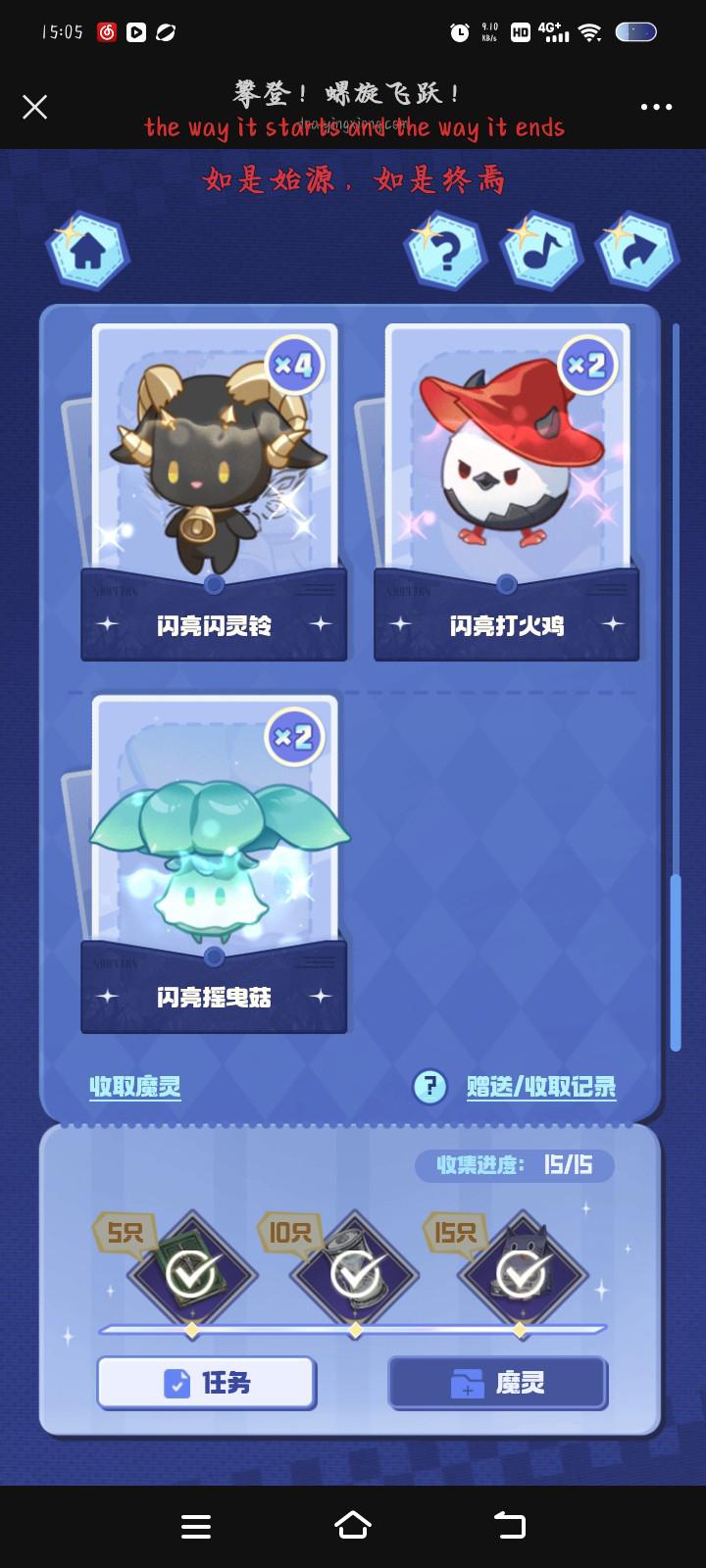Return to the phone home screen

pos(353,1525)
